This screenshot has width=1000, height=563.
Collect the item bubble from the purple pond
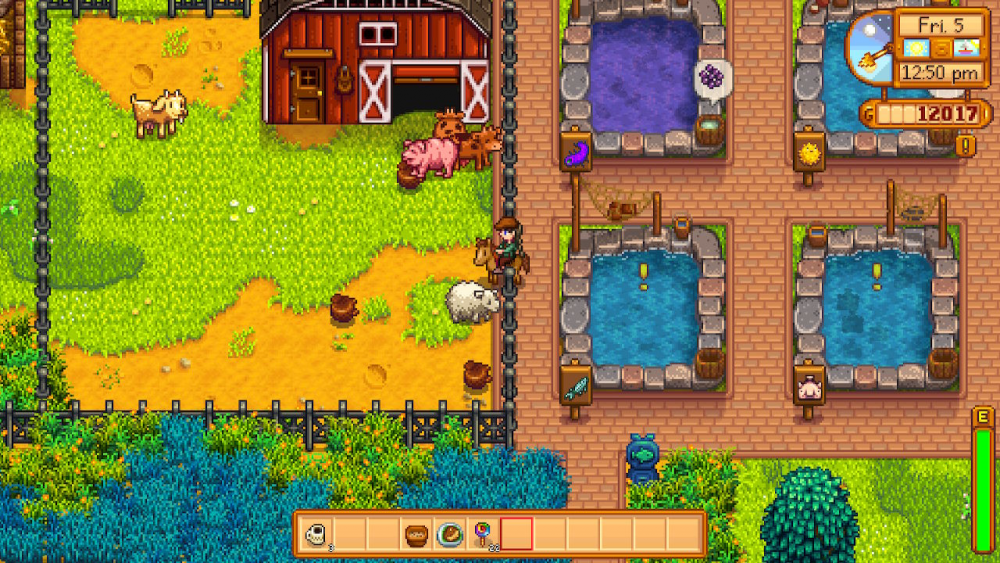pos(711,77)
